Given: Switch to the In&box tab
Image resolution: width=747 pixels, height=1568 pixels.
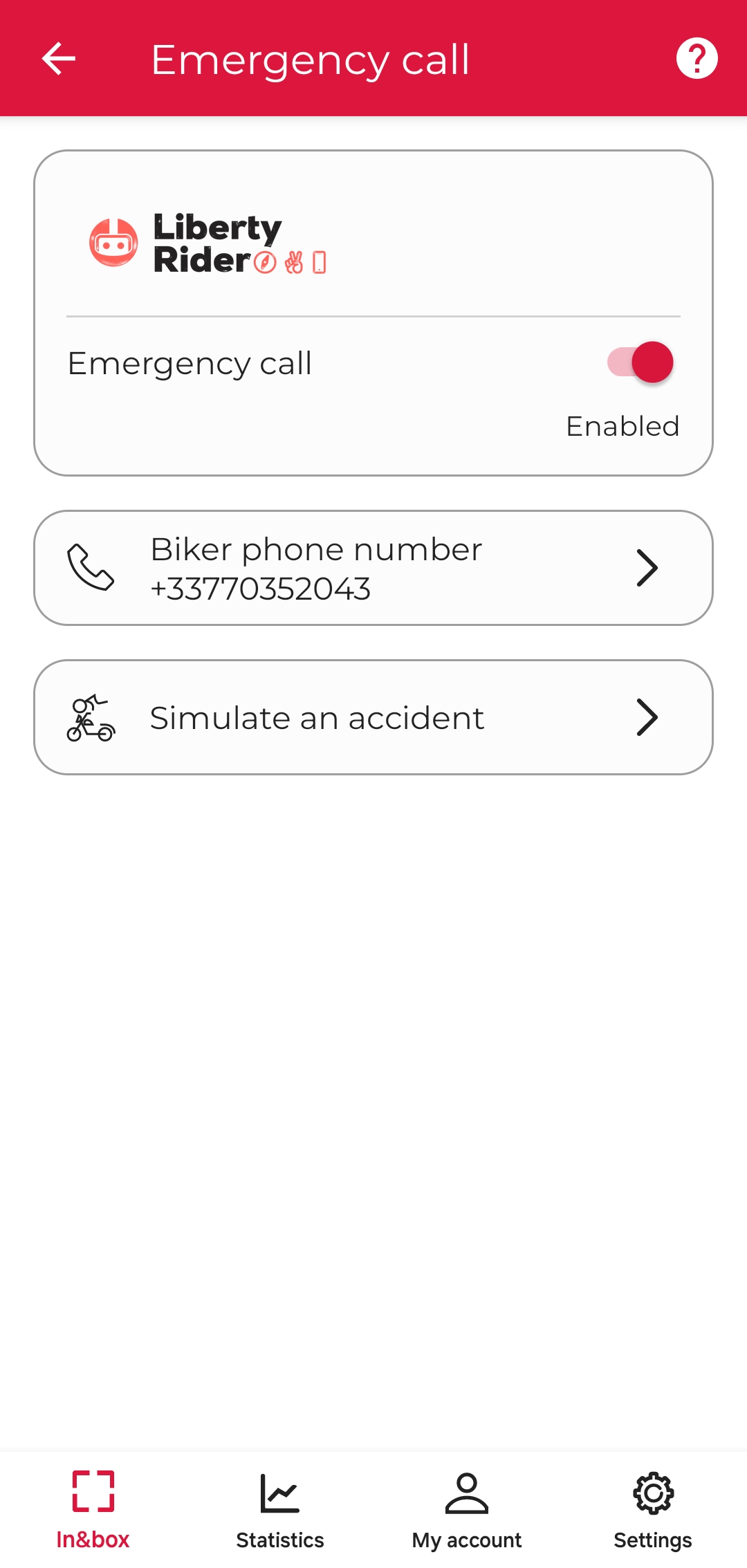Looking at the screenshot, I should (93, 1509).
